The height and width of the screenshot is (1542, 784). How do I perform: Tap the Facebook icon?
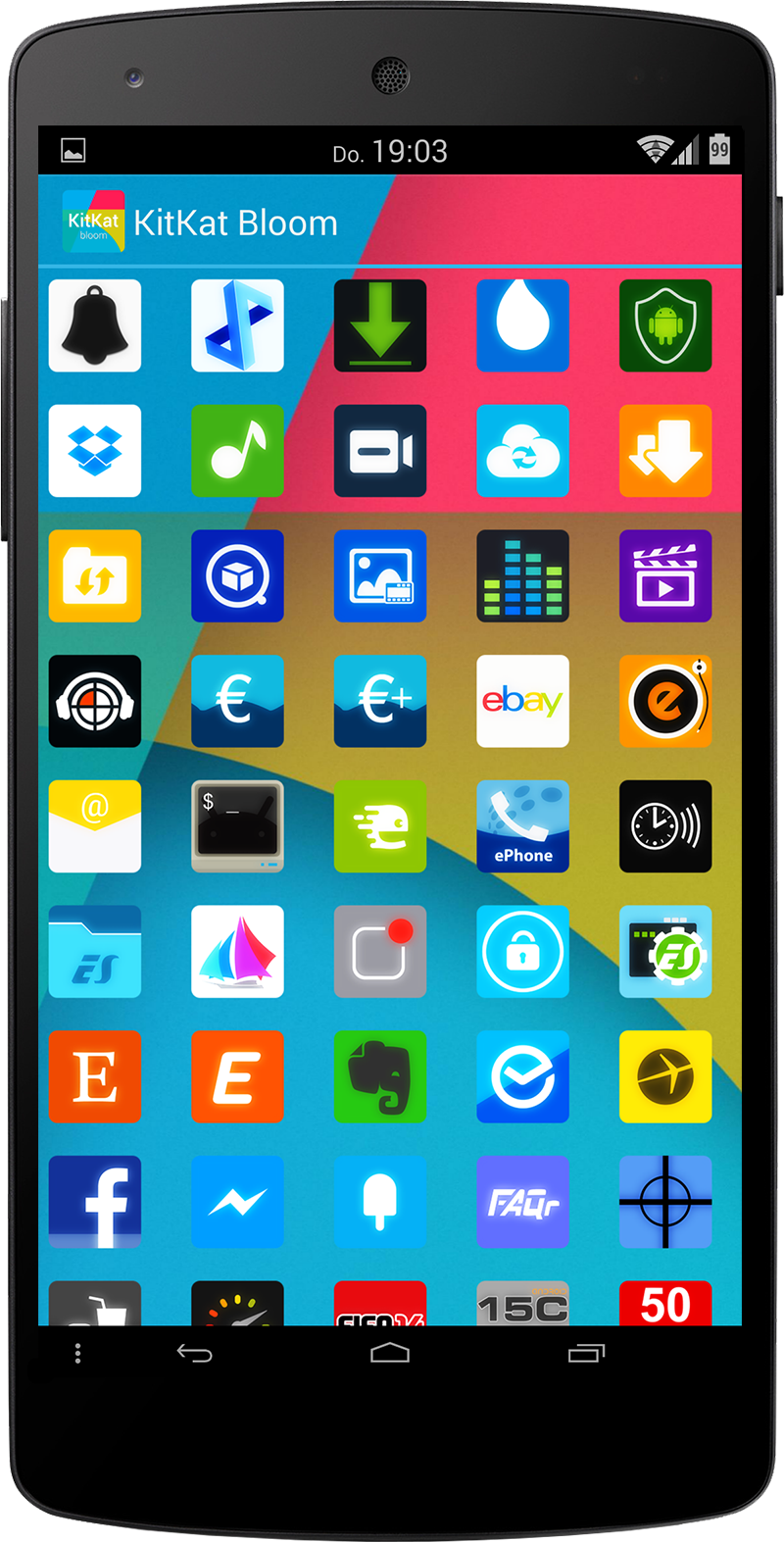(95, 1202)
